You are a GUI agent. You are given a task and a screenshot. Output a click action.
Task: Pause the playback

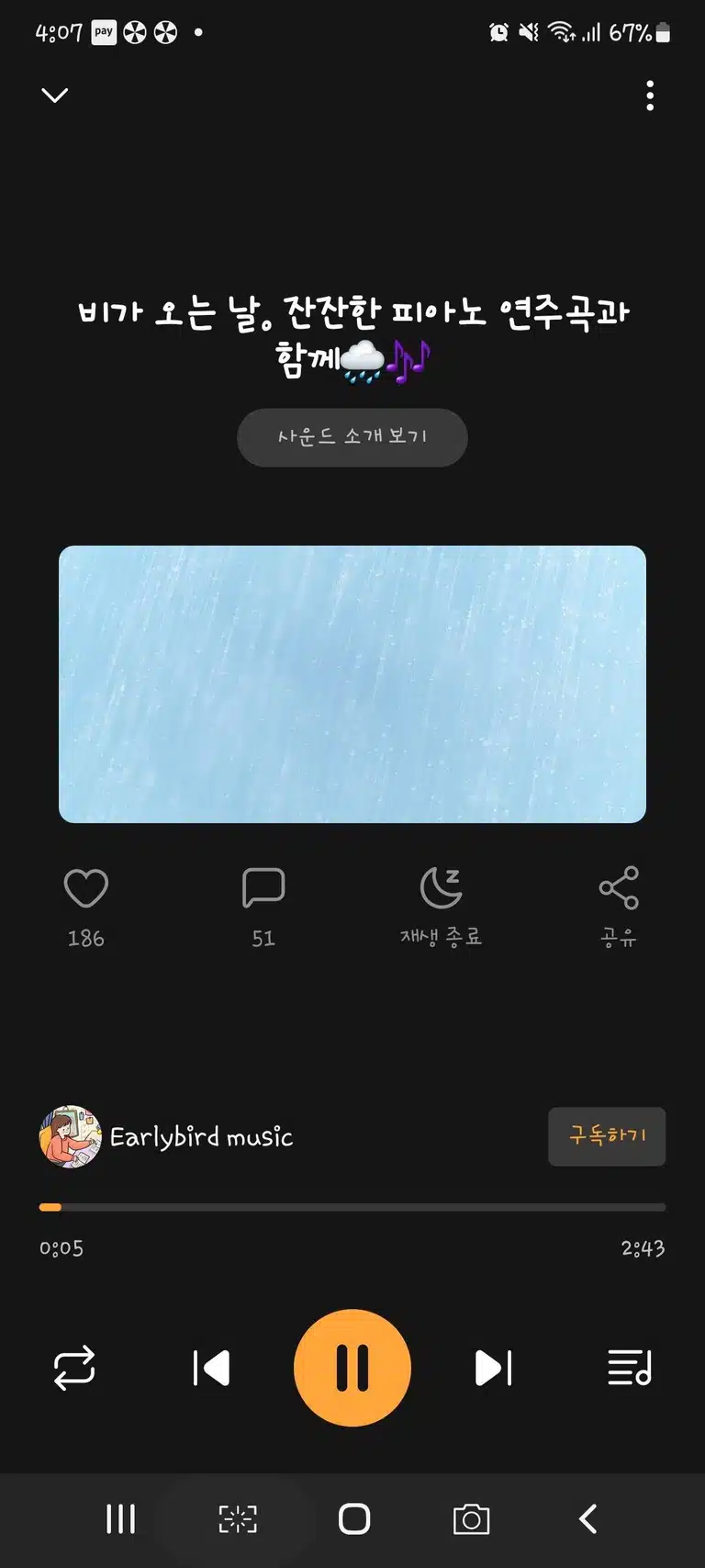352,1368
